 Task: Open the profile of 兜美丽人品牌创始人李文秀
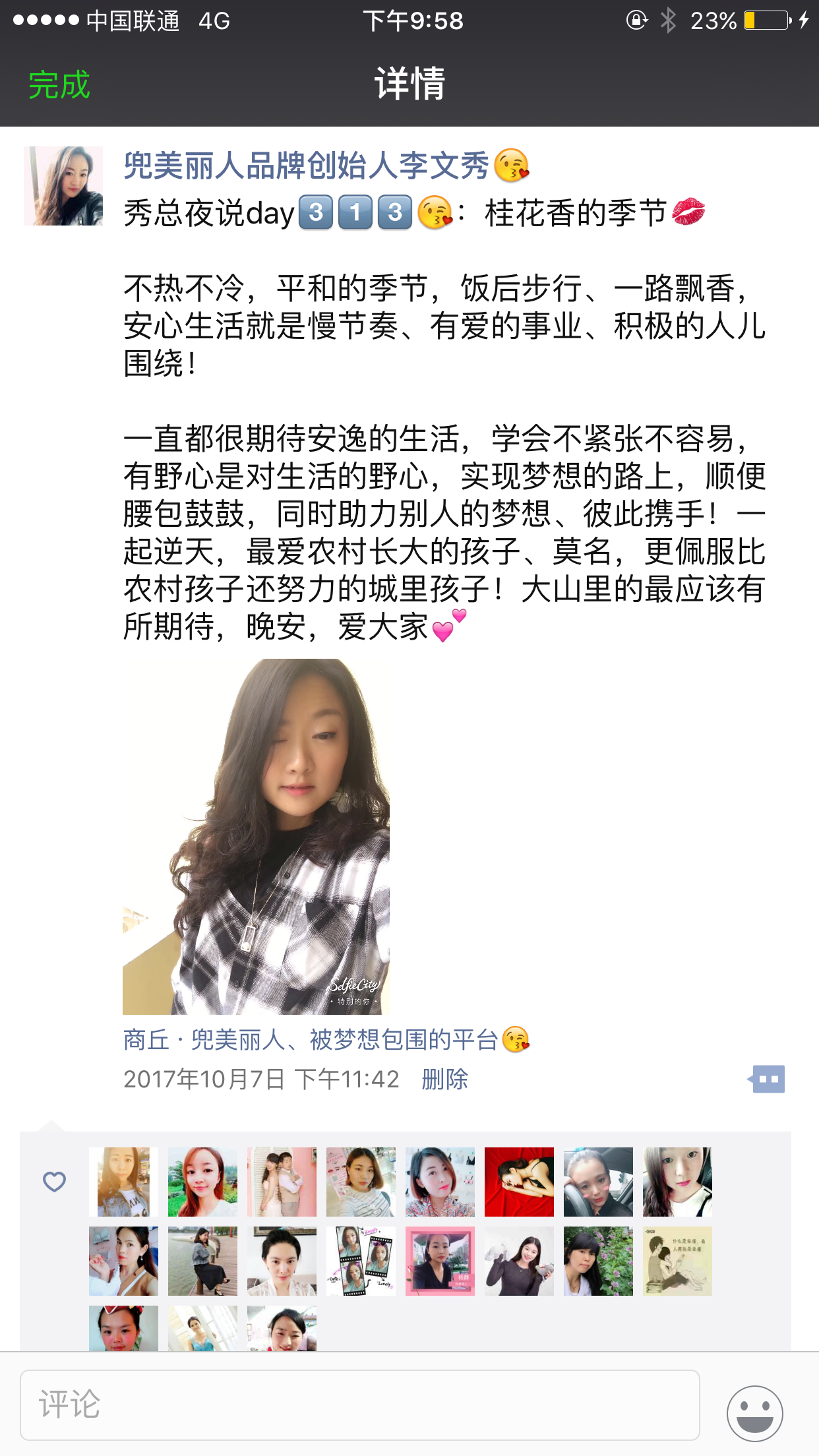click(x=306, y=165)
